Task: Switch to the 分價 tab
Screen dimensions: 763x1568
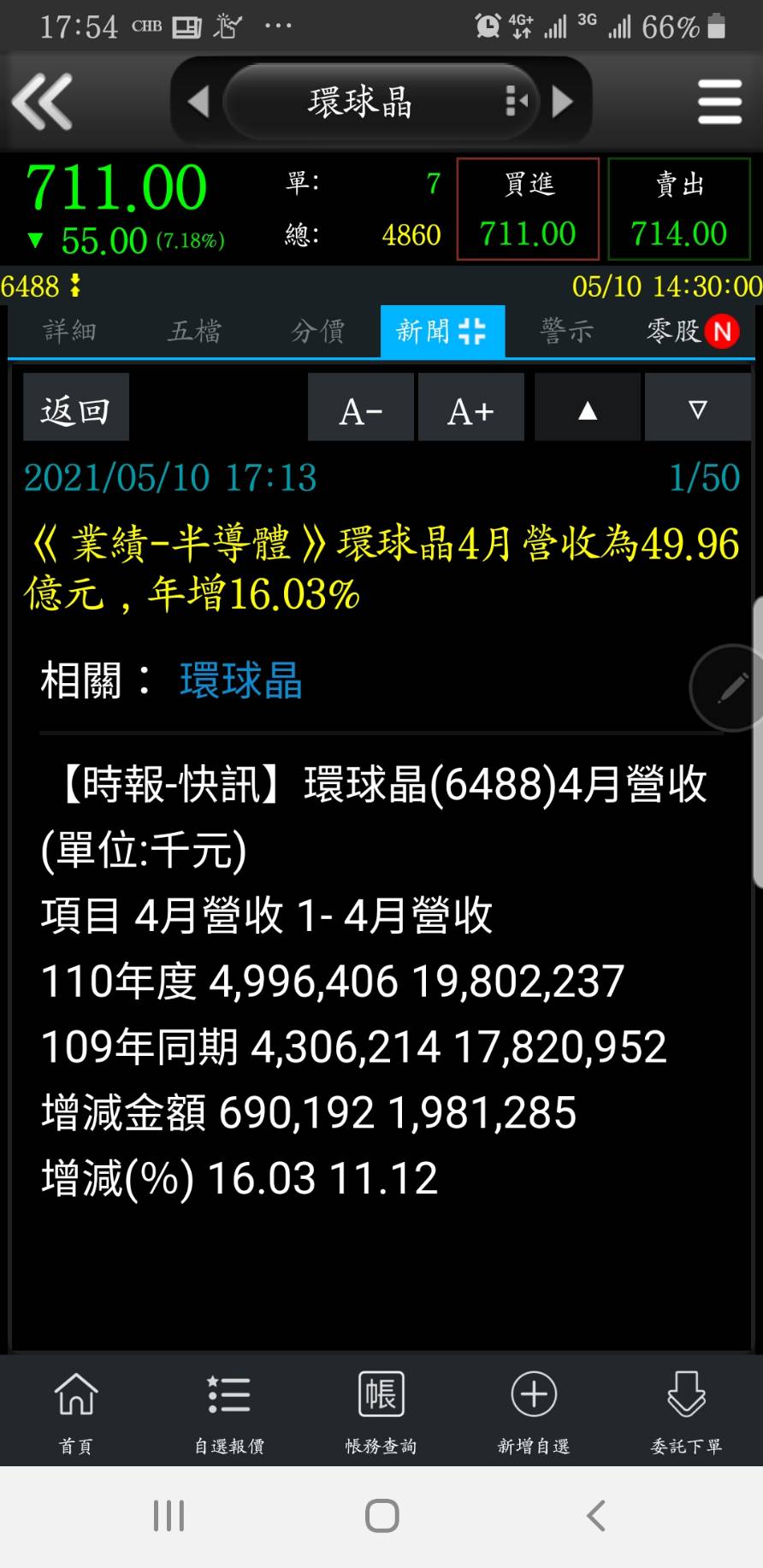Action: click(318, 331)
